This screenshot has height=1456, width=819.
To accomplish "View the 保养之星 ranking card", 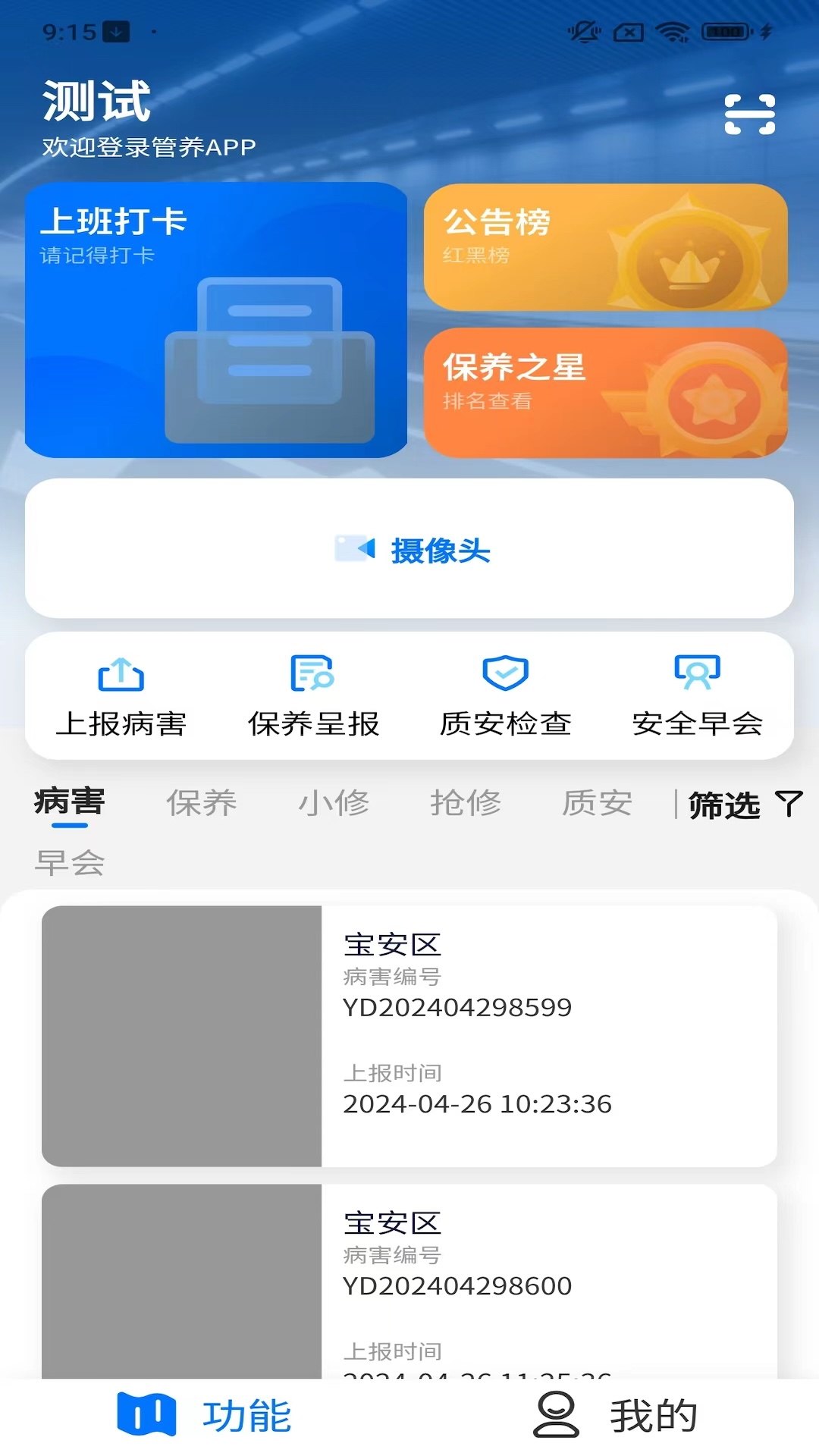I will pyautogui.click(x=606, y=394).
